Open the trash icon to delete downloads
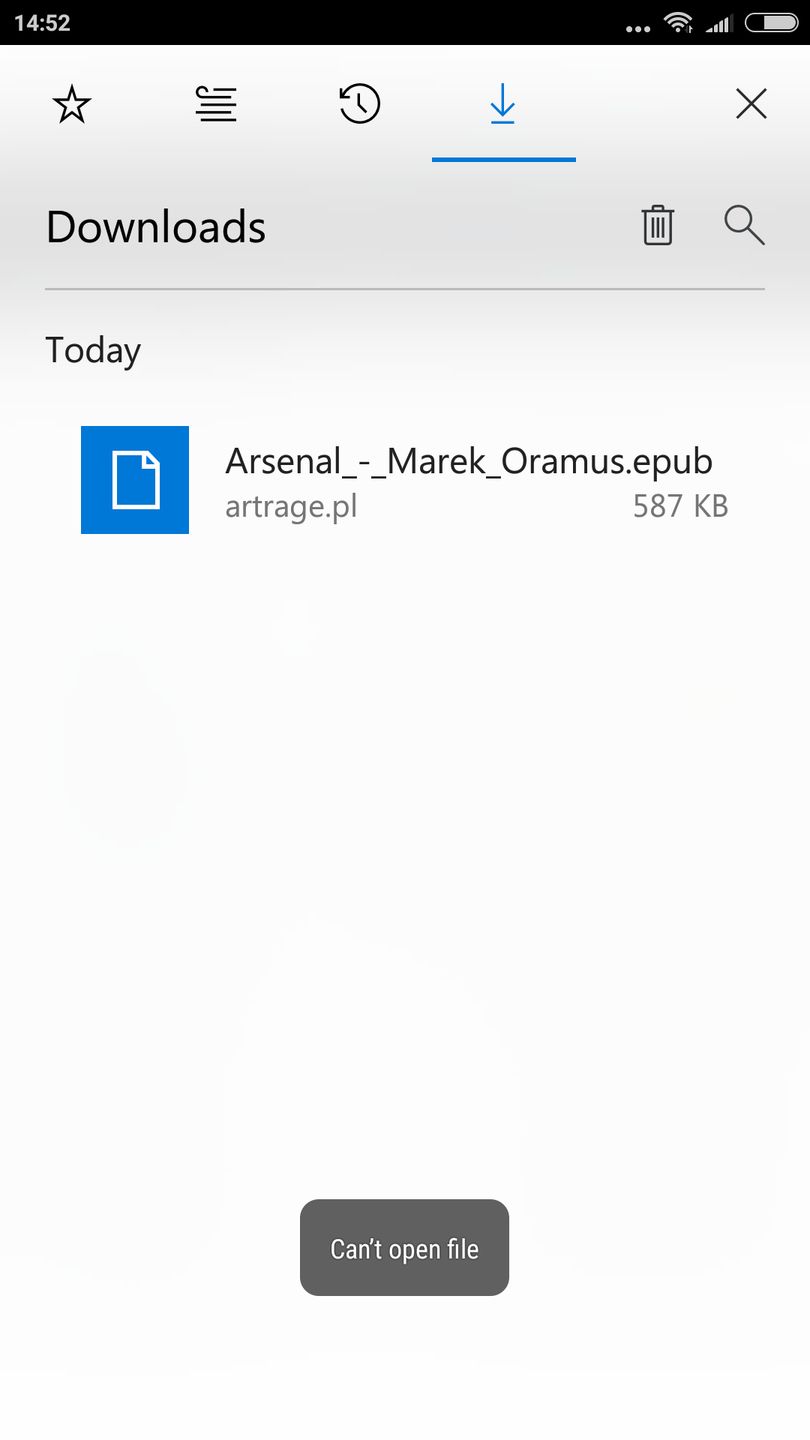 (657, 226)
